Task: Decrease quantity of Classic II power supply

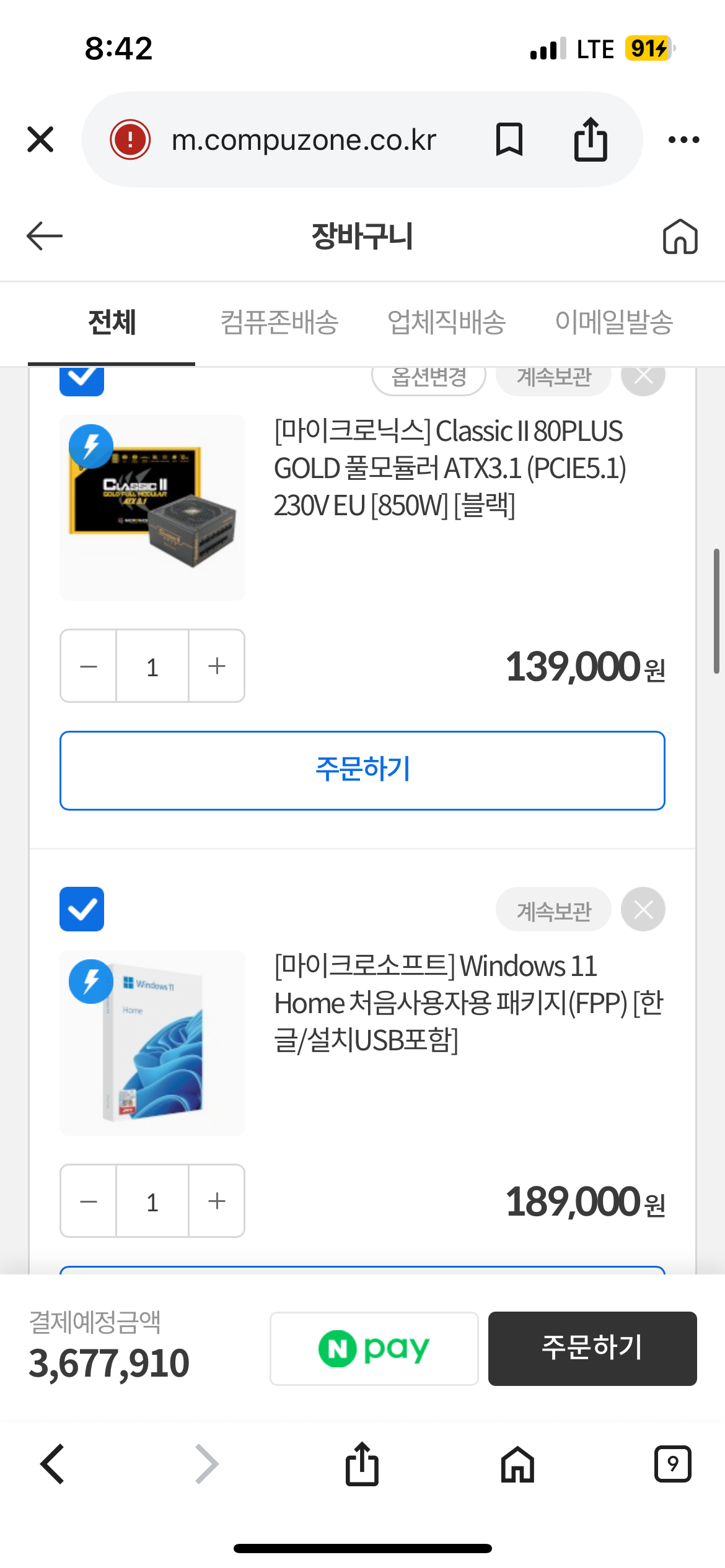Action: tap(89, 666)
